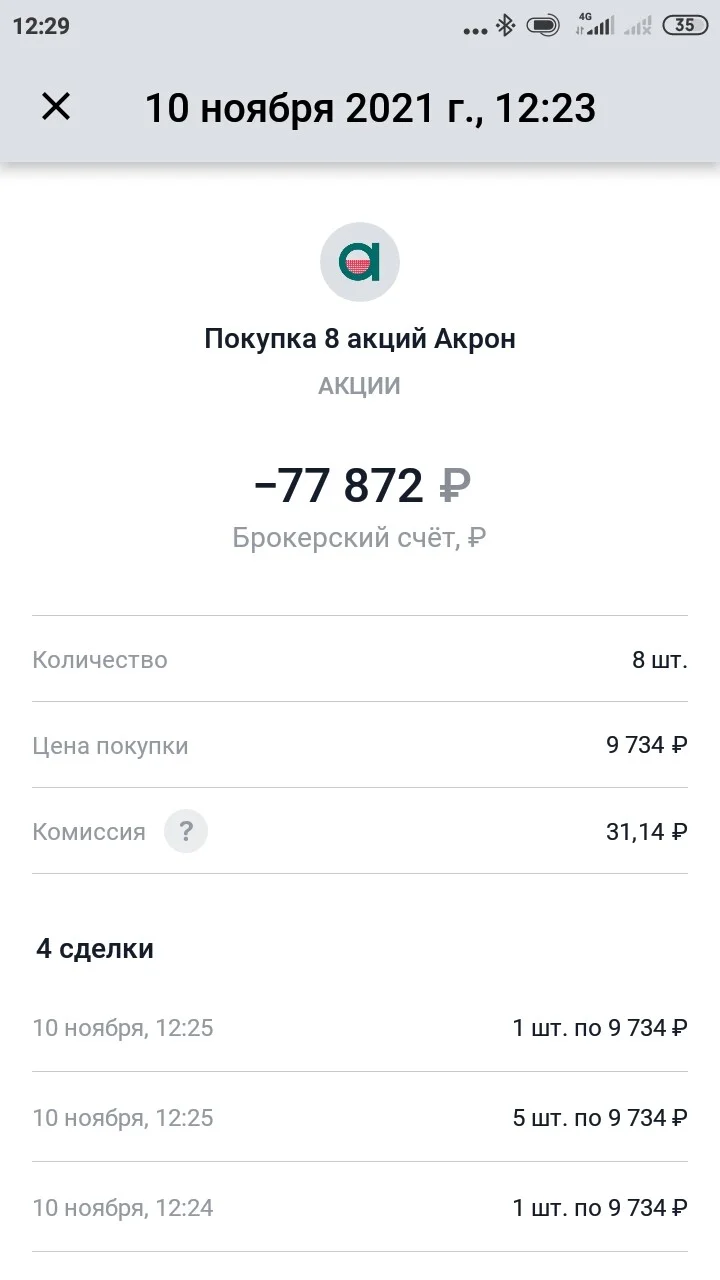Open the Акрон stock logo

coord(360,263)
